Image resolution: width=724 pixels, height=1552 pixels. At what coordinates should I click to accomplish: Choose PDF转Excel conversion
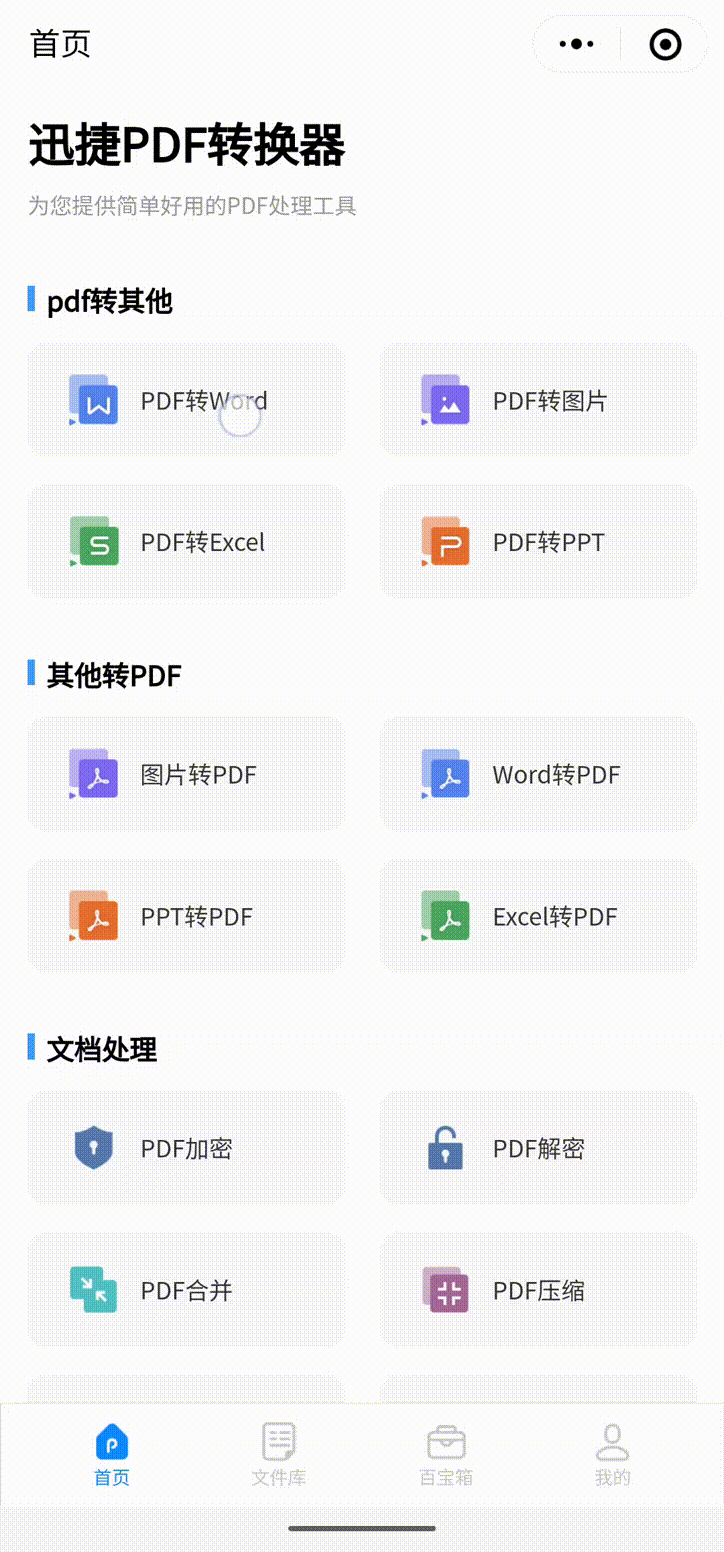[x=186, y=542]
